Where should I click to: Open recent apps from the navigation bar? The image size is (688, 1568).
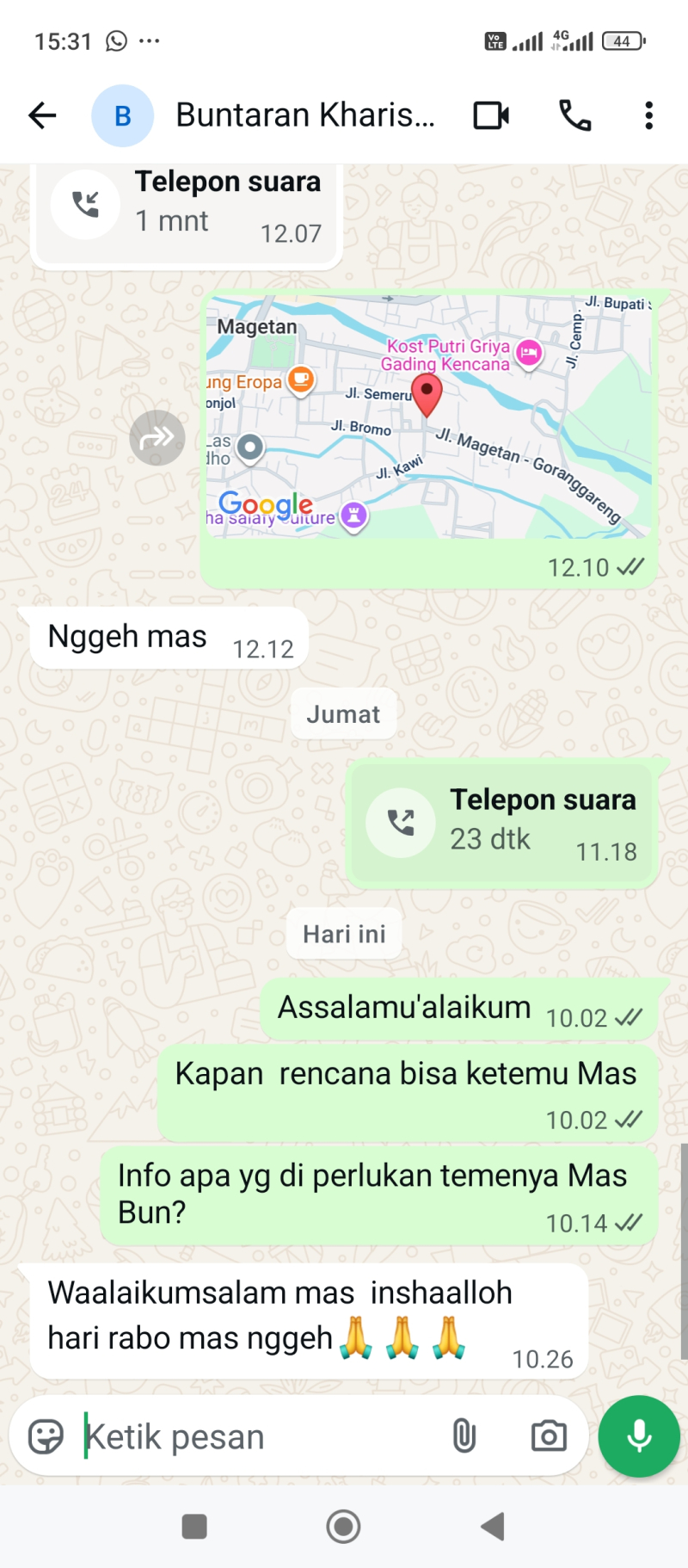[x=194, y=1527]
